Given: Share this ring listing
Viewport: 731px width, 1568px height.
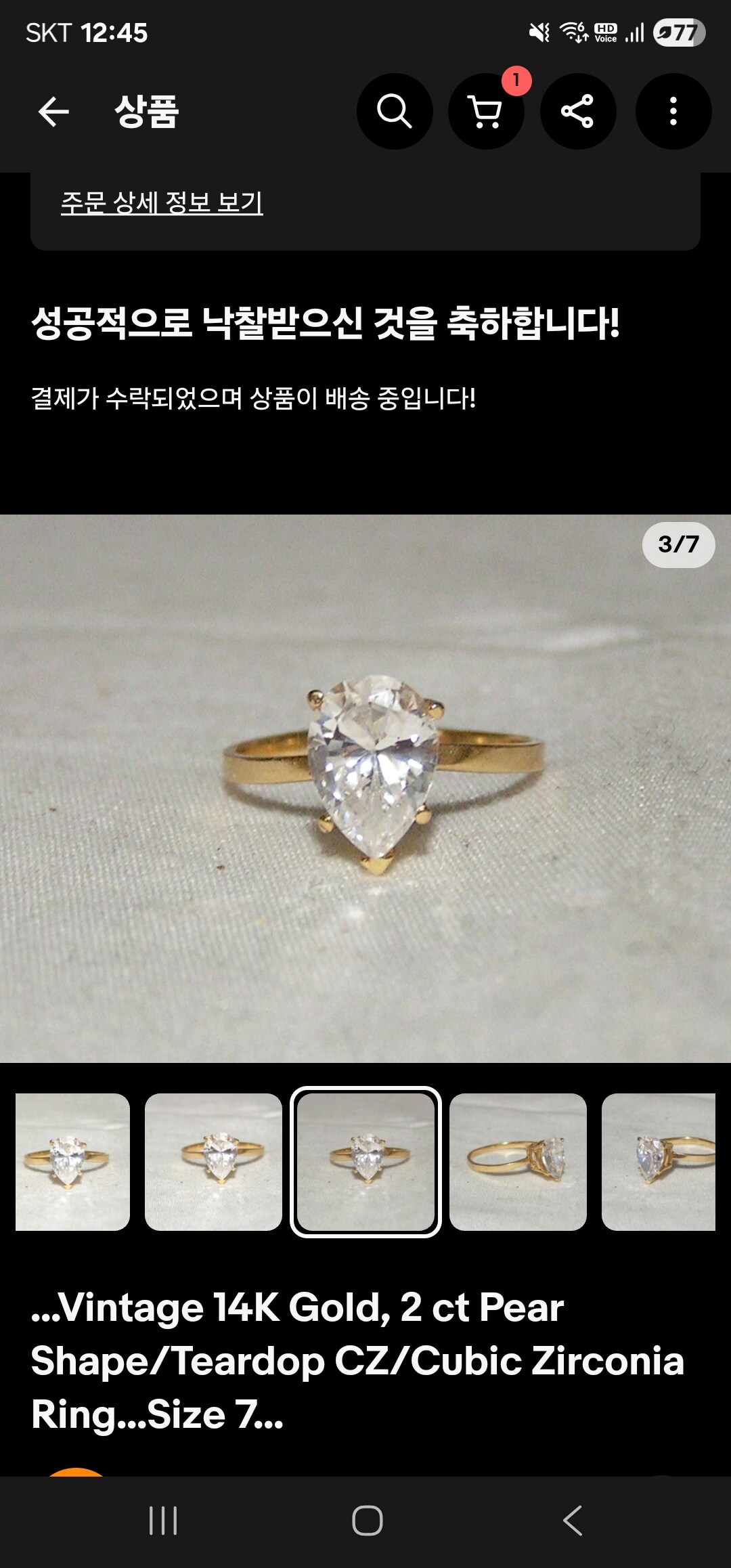Looking at the screenshot, I should [x=577, y=112].
